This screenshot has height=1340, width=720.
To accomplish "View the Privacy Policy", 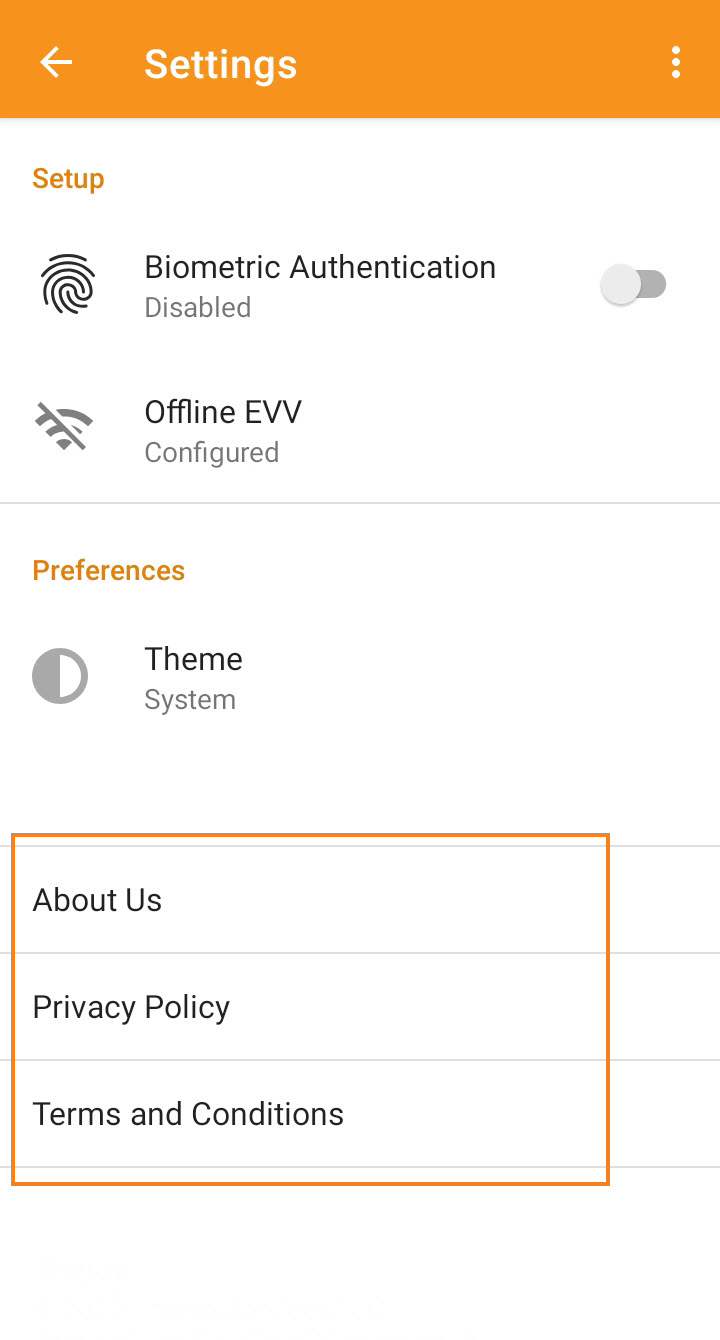I will pos(131,1007).
